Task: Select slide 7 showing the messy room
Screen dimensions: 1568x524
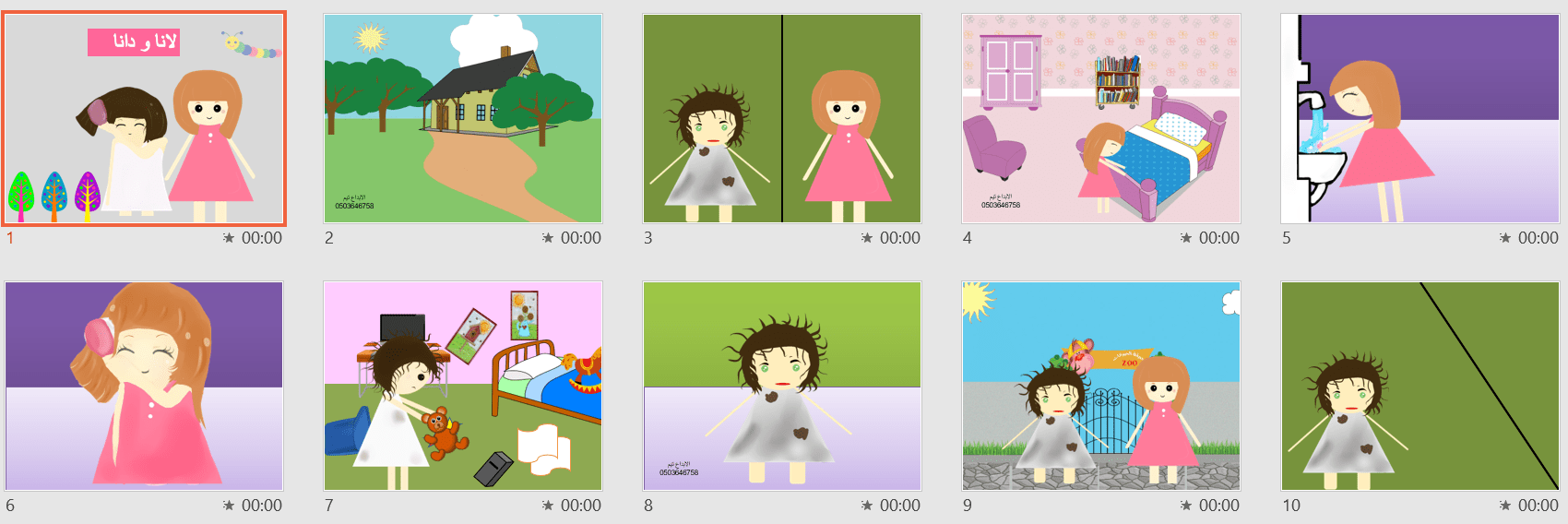Action: click(463, 386)
